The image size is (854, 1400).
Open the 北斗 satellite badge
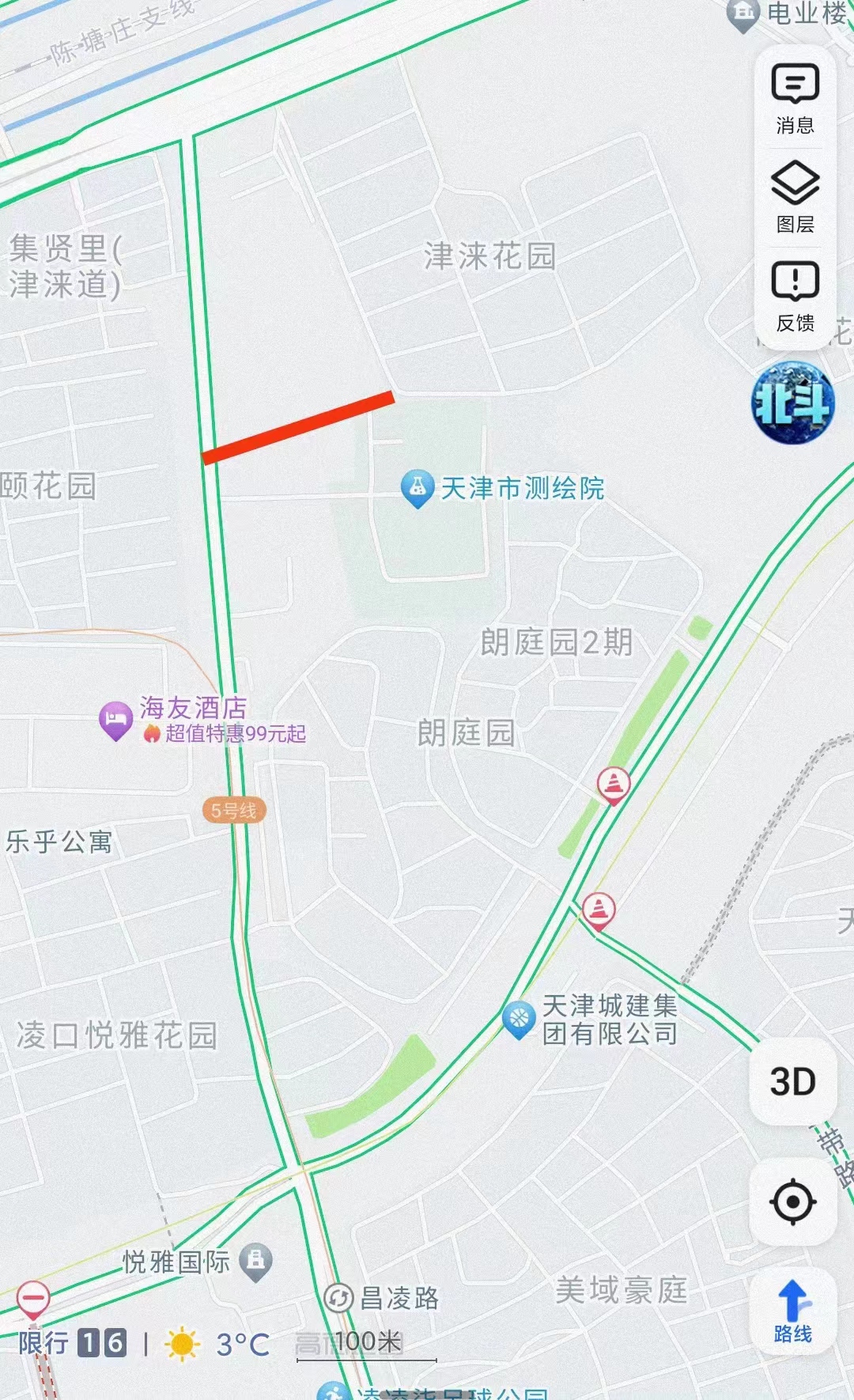[x=792, y=403]
